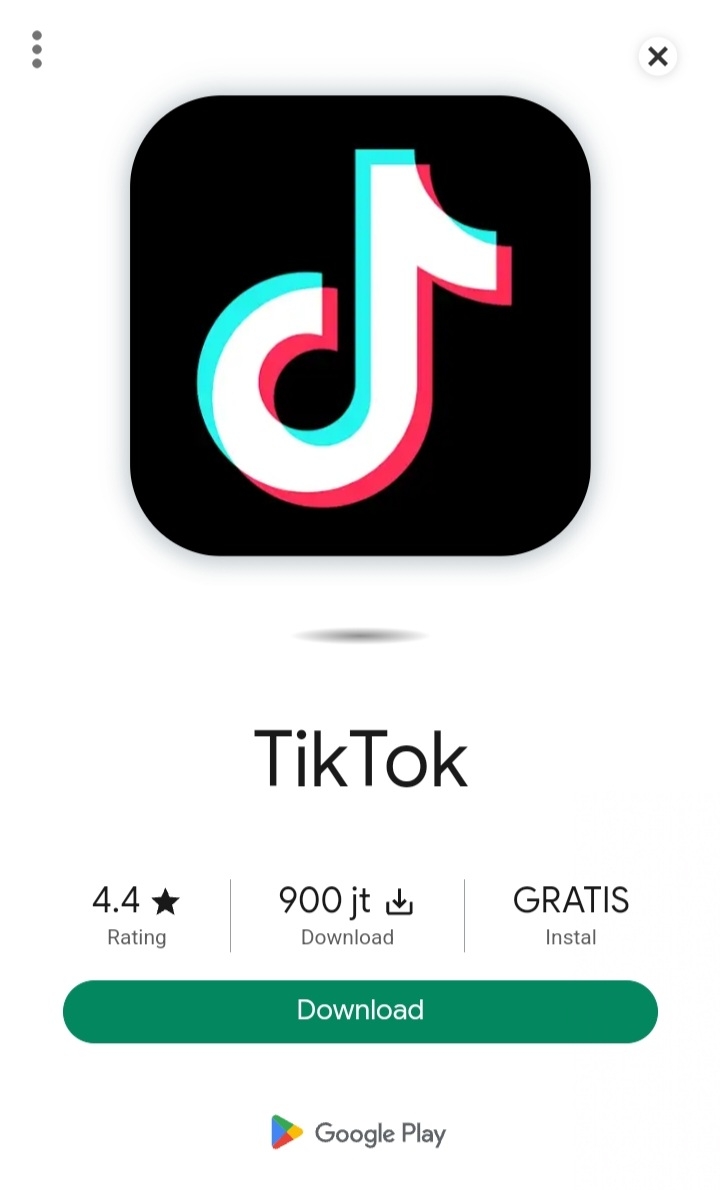Close the TikTok install ad

658,56
